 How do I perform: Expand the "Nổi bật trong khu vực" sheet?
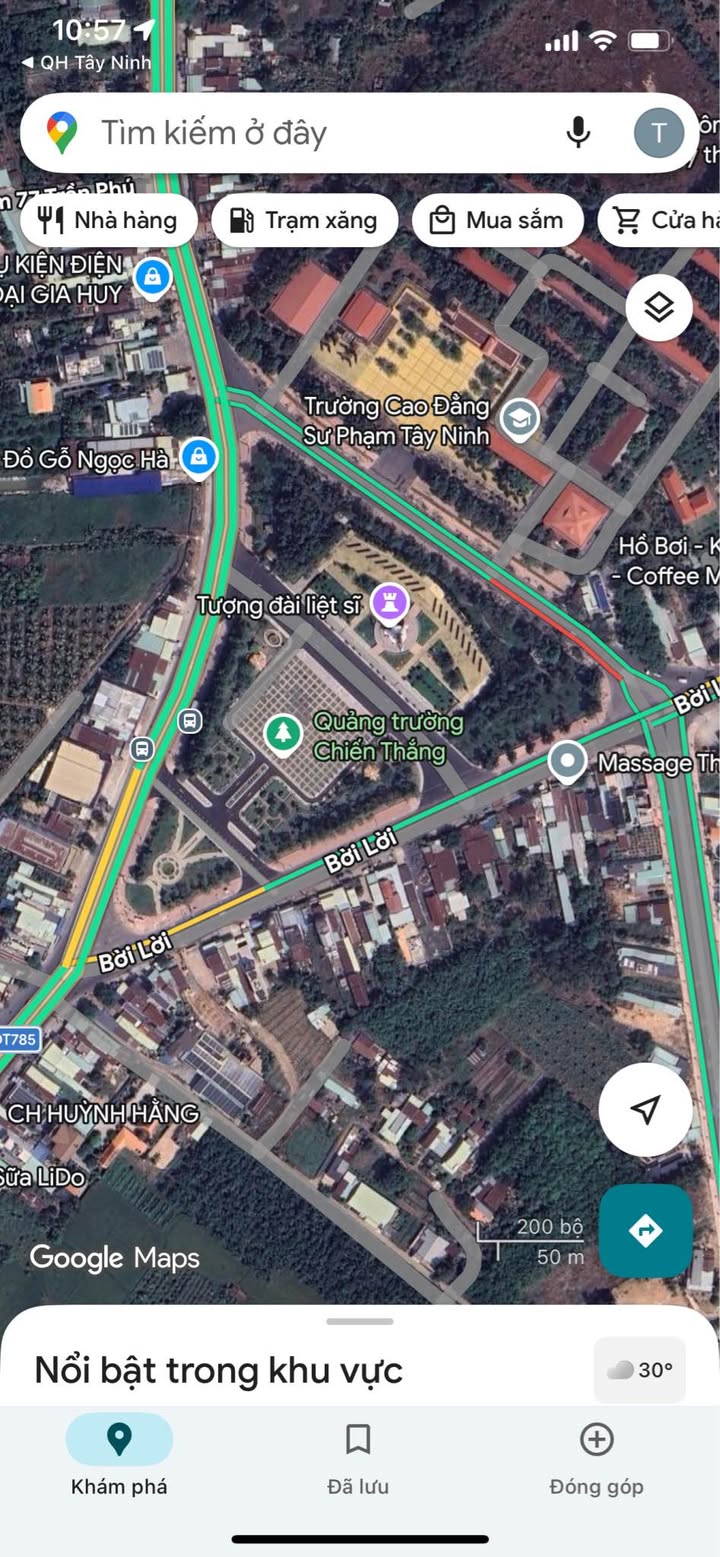pyautogui.click(x=360, y=1322)
